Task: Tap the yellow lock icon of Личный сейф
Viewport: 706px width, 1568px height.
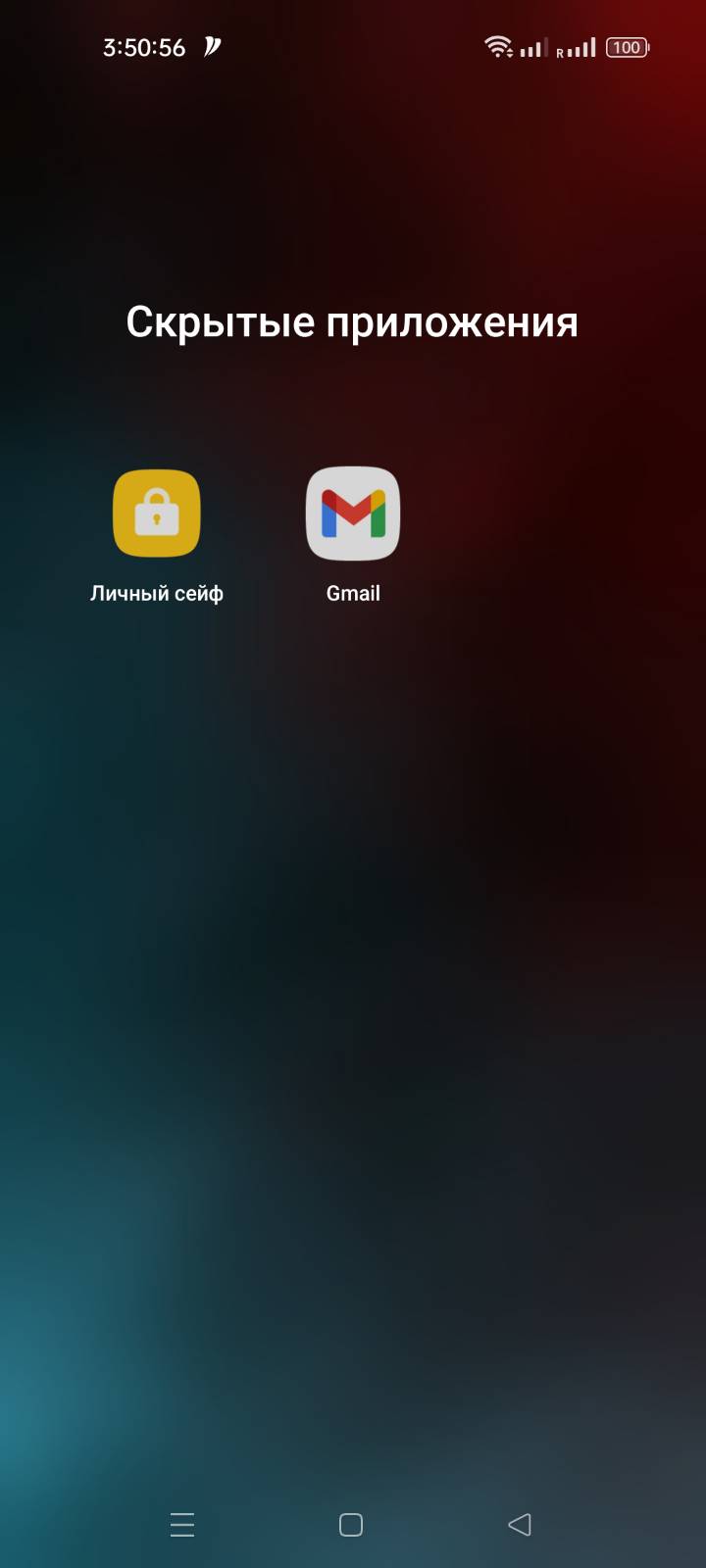Action: [157, 513]
